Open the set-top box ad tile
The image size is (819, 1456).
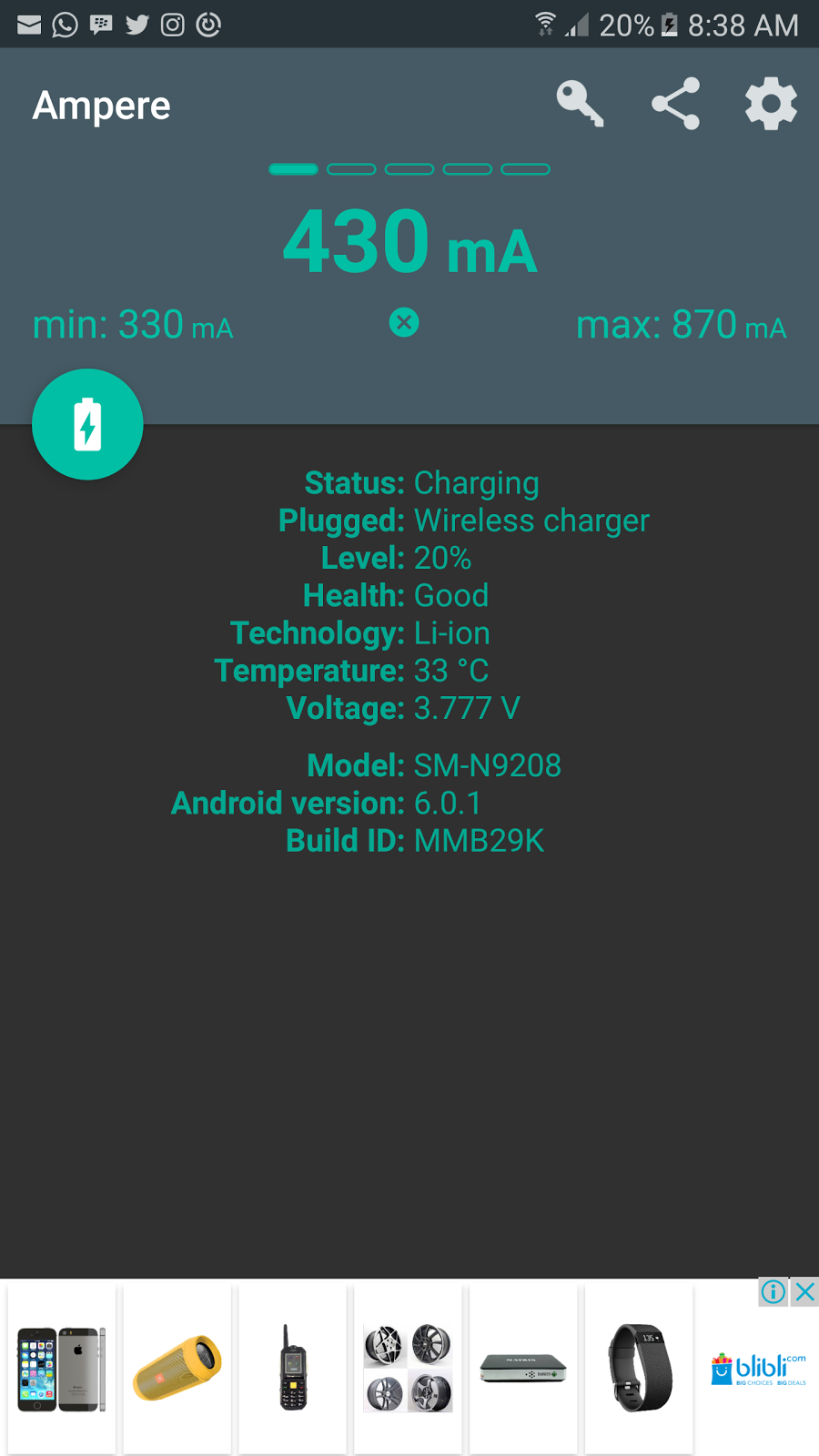523,1369
